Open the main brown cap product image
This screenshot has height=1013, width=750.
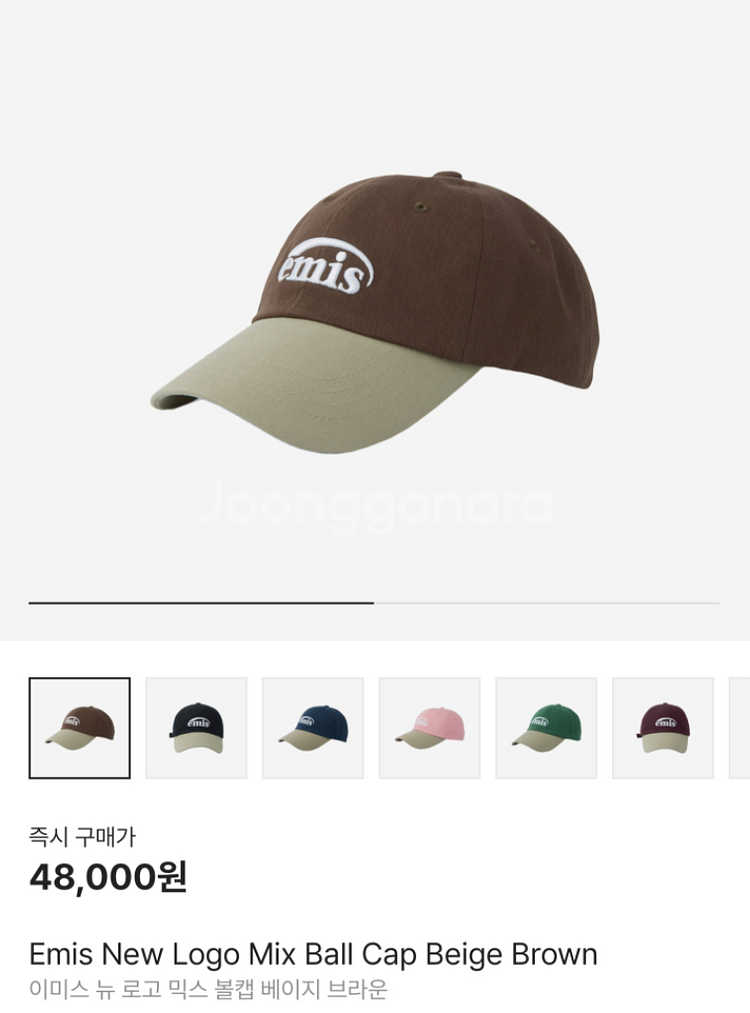click(x=375, y=310)
